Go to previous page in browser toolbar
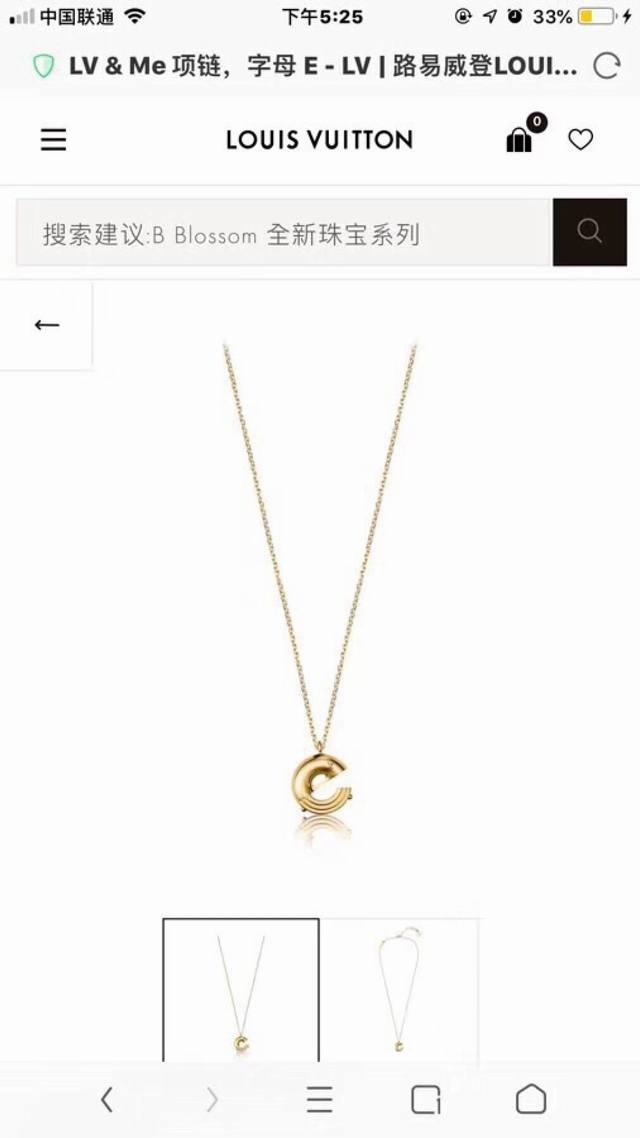 point(107,1100)
